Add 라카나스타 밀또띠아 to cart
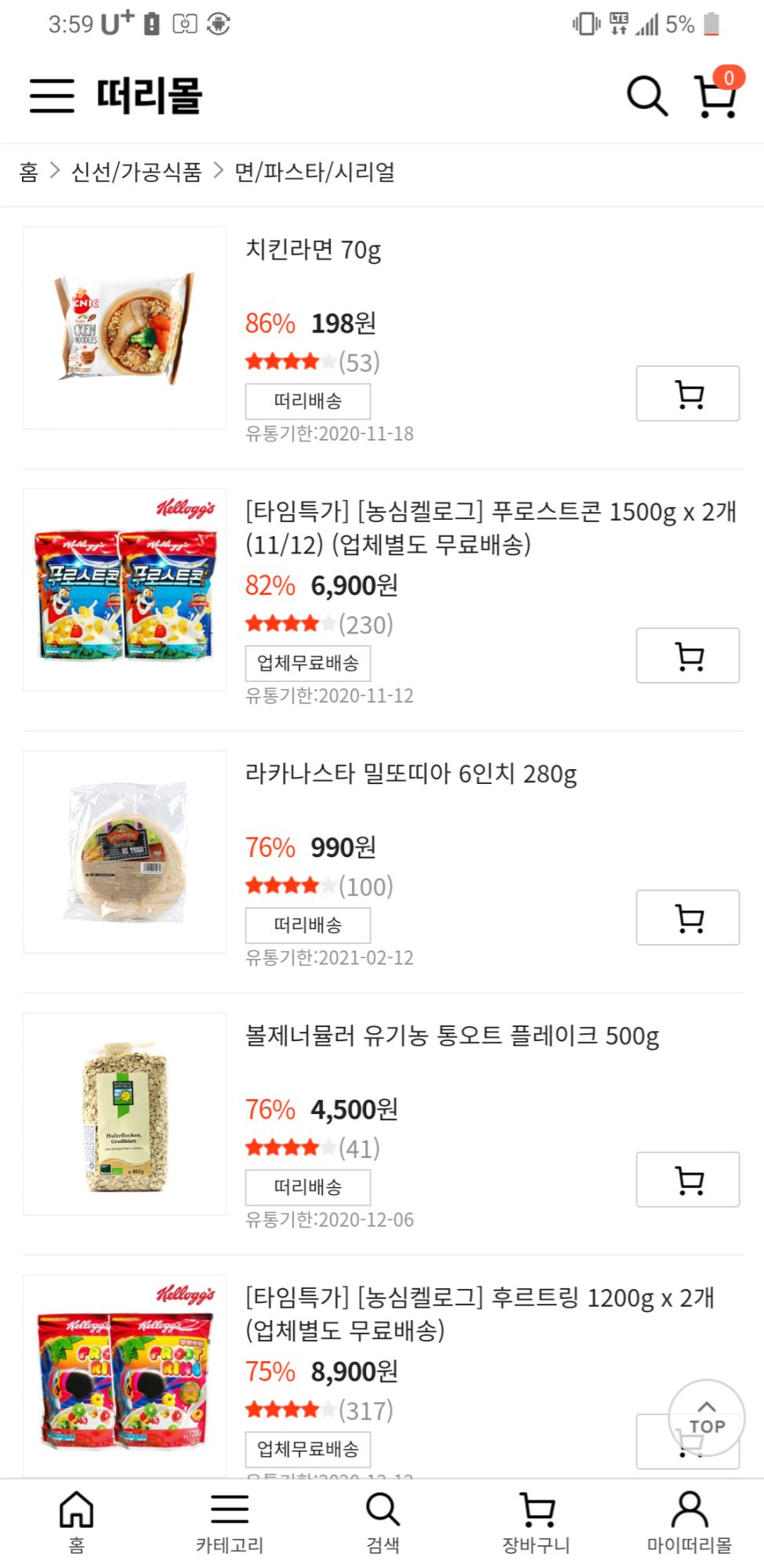This screenshot has height=1568, width=764. (687, 917)
